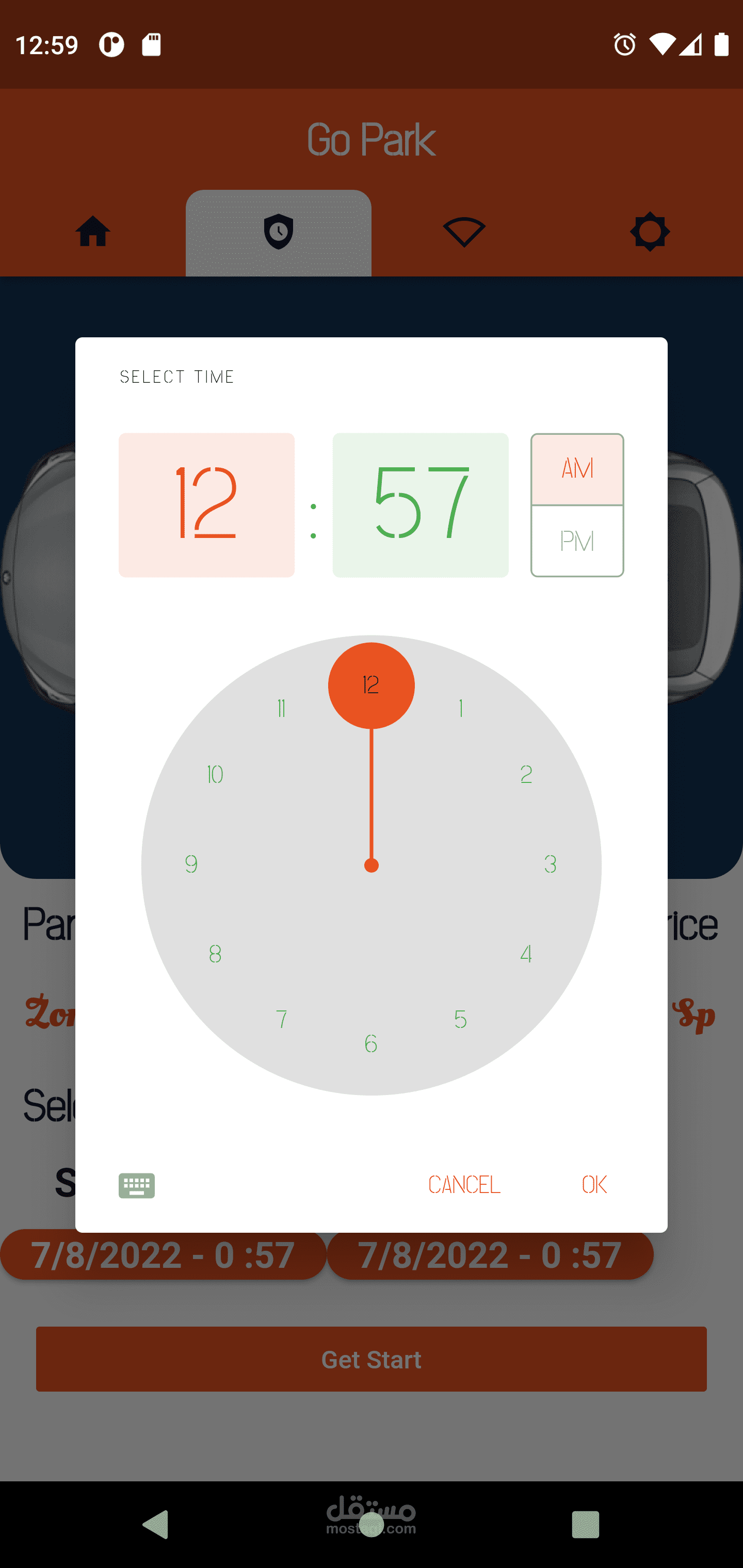Switch the time period to PM
This screenshot has width=743, height=1568.
[577, 541]
